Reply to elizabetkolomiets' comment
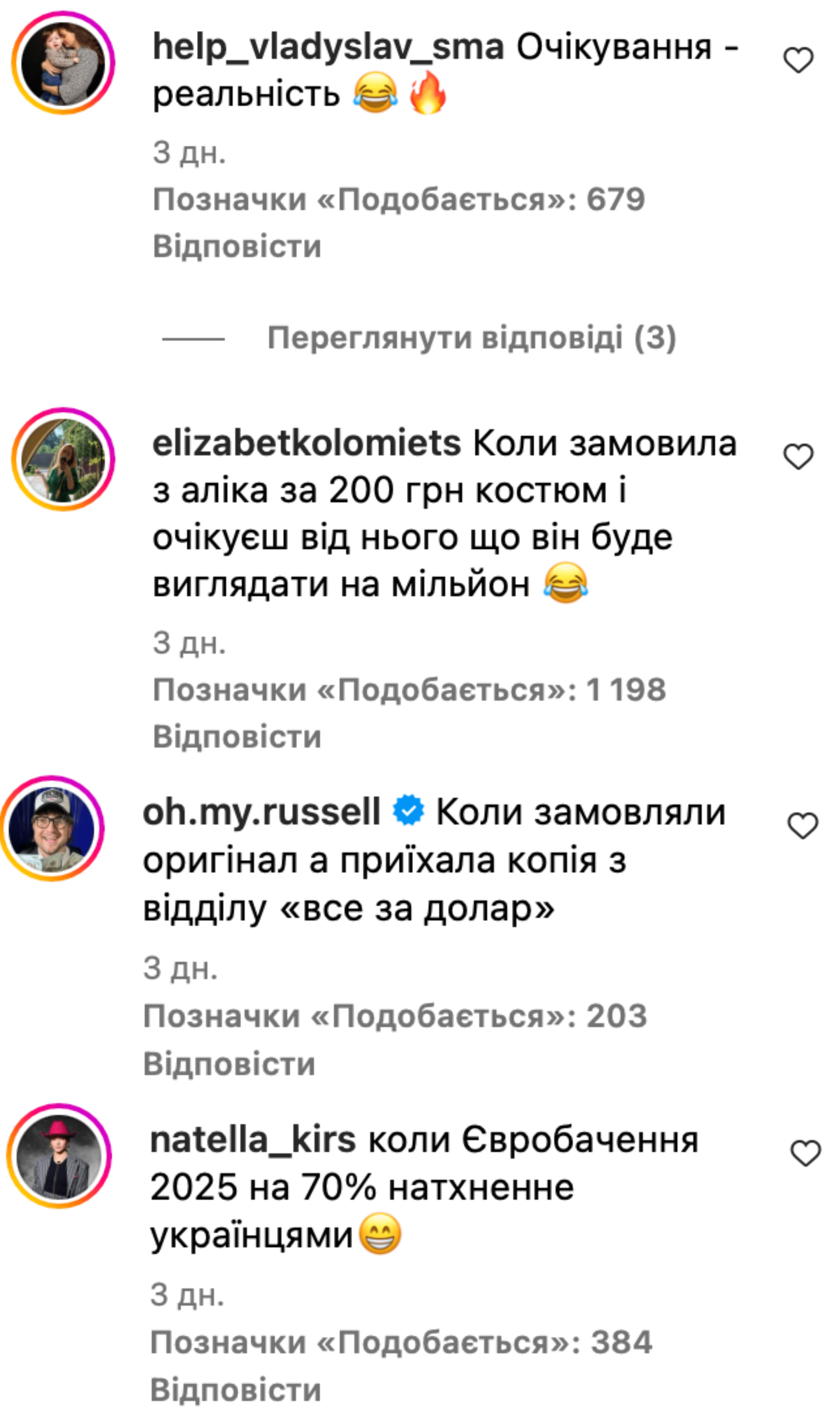The width and height of the screenshot is (840, 1417). (x=237, y=737)
